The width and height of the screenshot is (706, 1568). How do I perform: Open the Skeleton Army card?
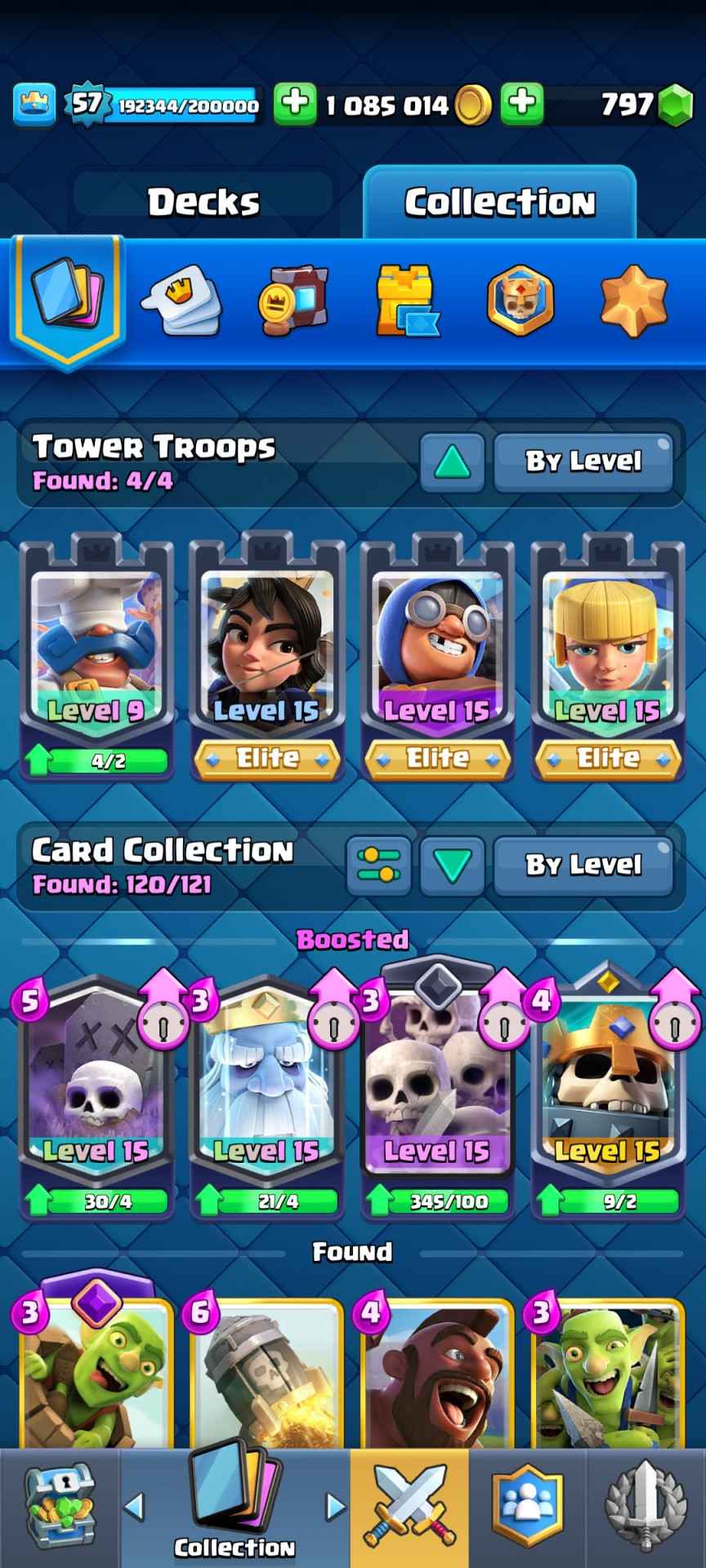[437, 1086]
